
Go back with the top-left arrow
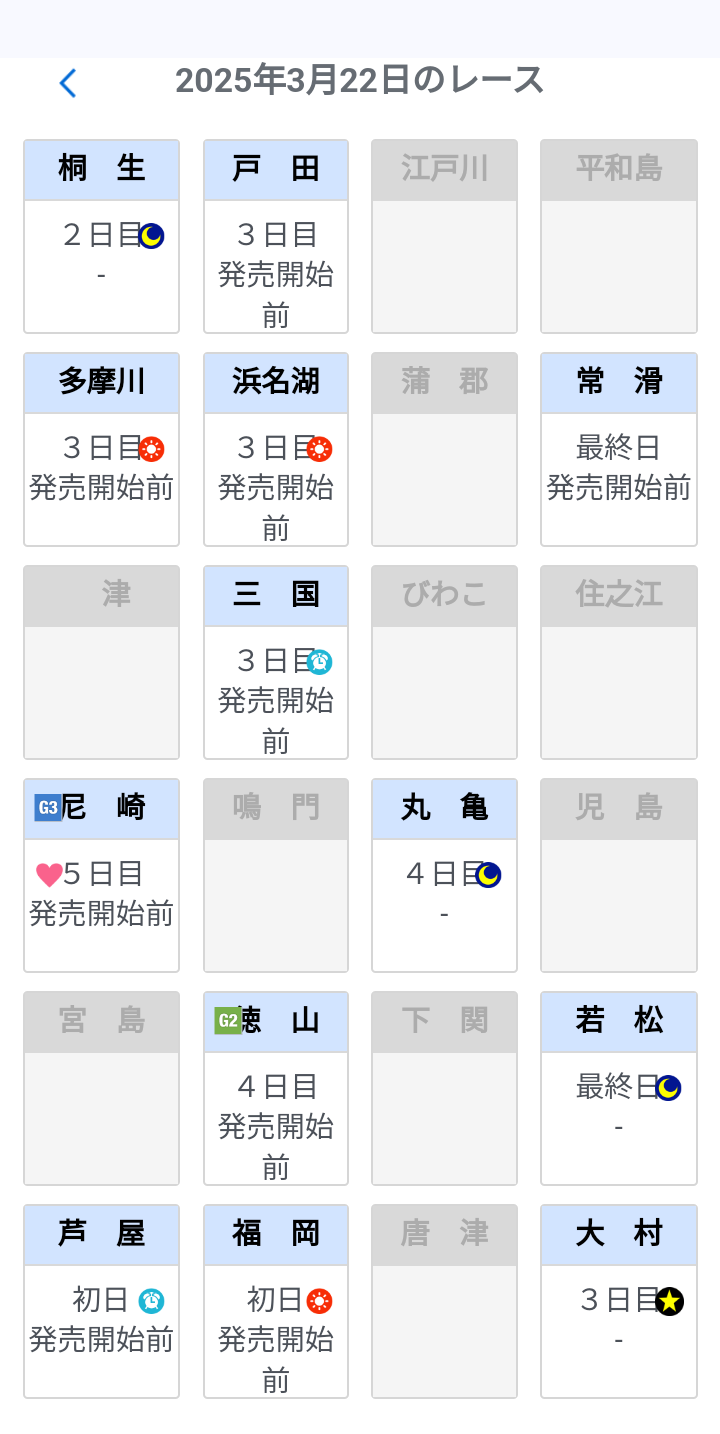[x=67, y=83]
